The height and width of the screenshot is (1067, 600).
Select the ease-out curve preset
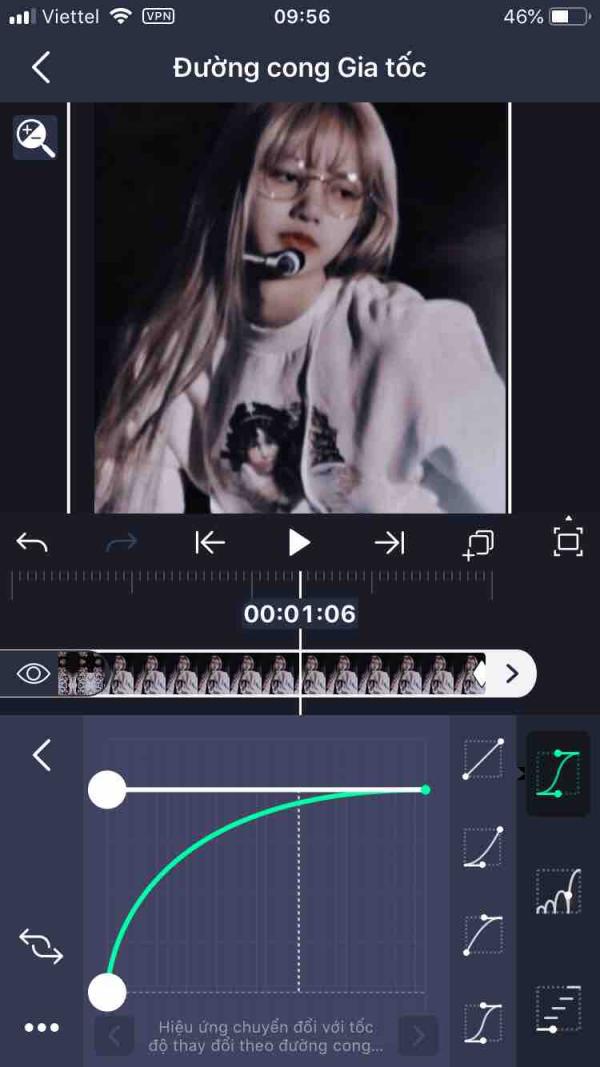[x=483, y=934]
